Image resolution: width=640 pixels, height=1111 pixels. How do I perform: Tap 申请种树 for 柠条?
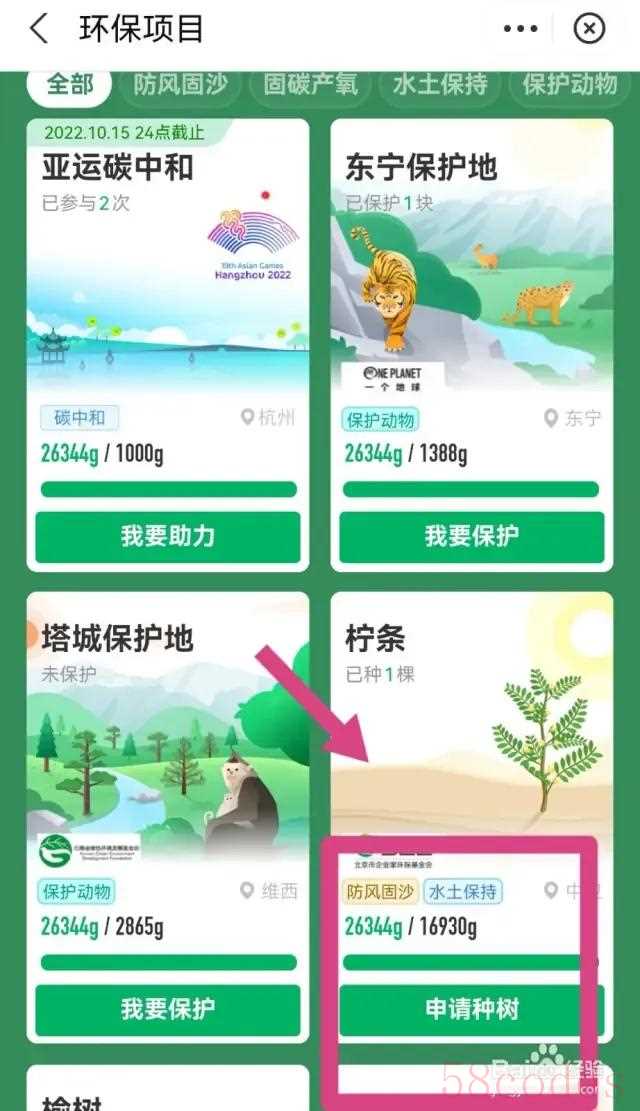(x=471, y=1010)
